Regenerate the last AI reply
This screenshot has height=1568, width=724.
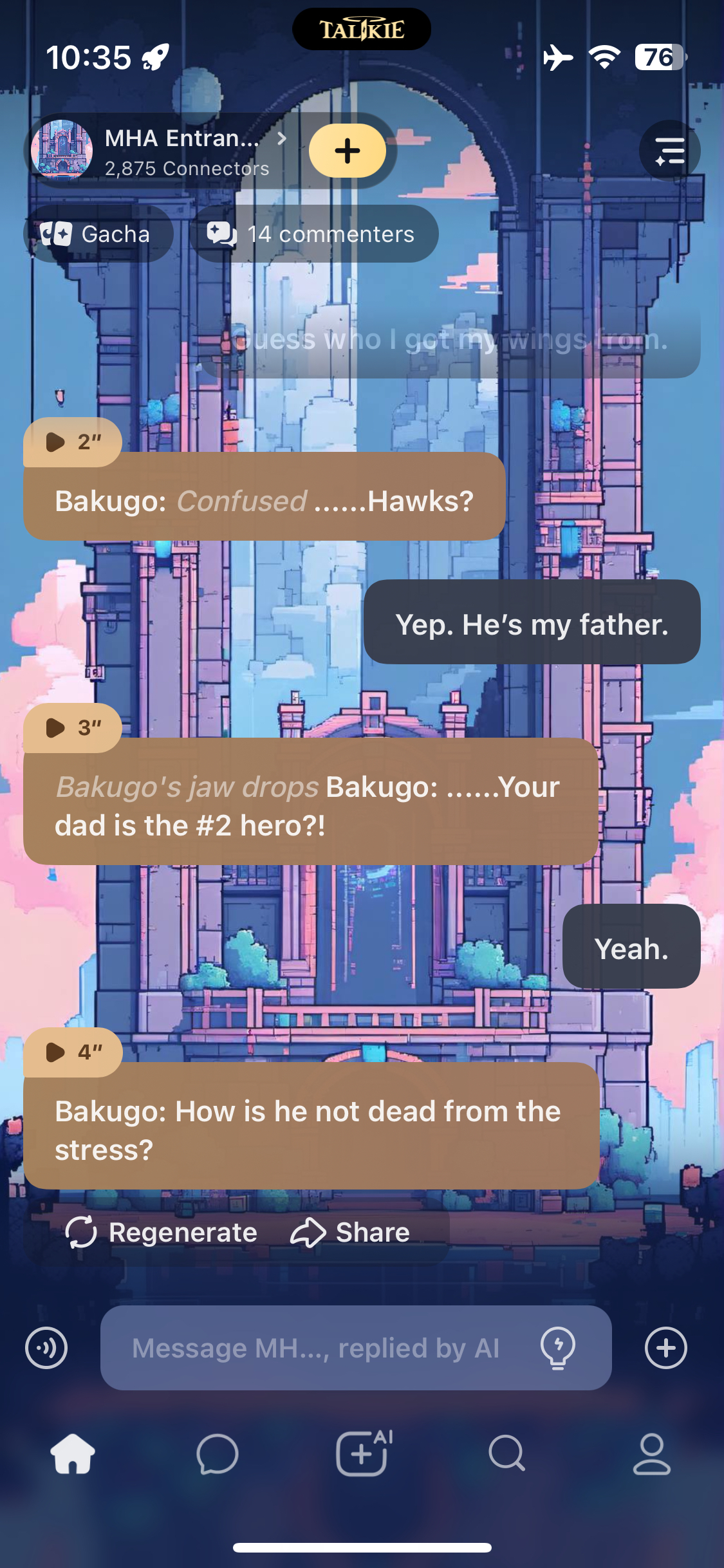162,1232
